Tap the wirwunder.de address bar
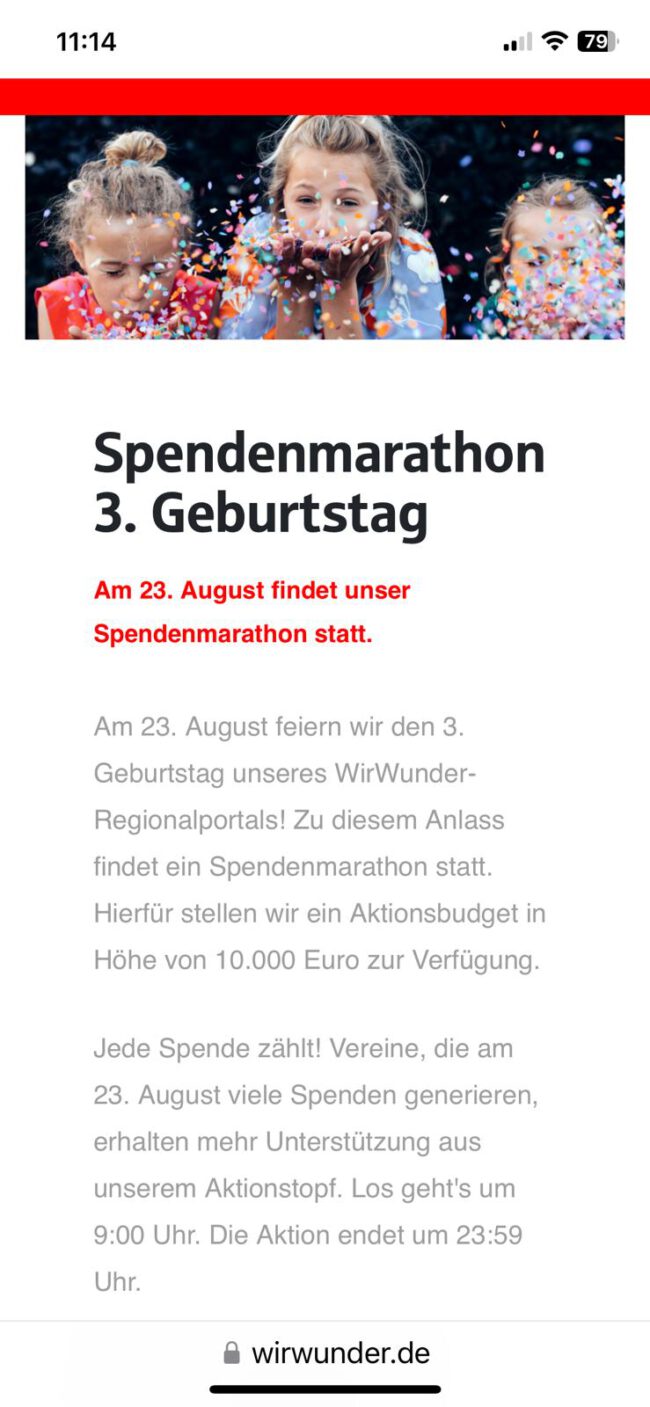The height and width of the screenshot is (1407, 650). tap(326, 1353)
